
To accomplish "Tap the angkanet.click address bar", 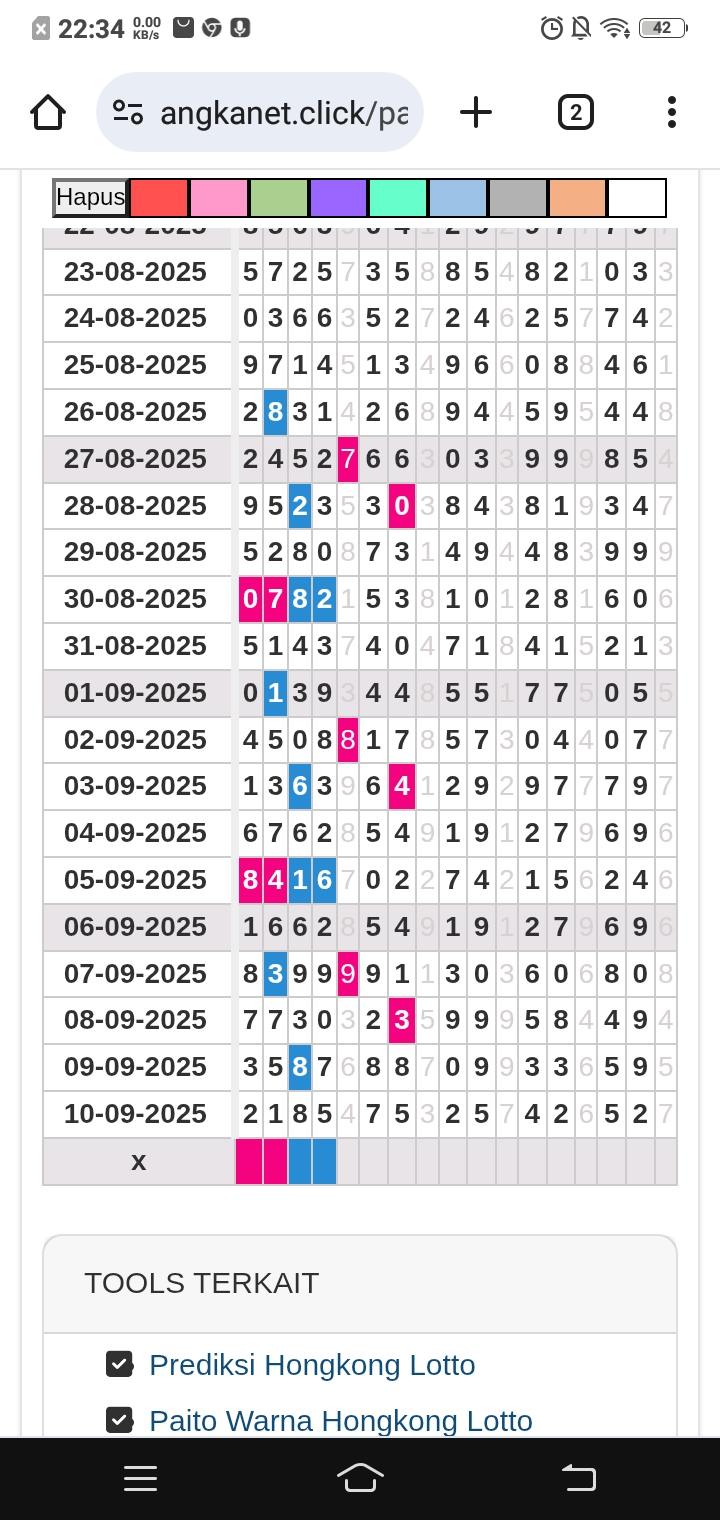I will pos(260,113).
